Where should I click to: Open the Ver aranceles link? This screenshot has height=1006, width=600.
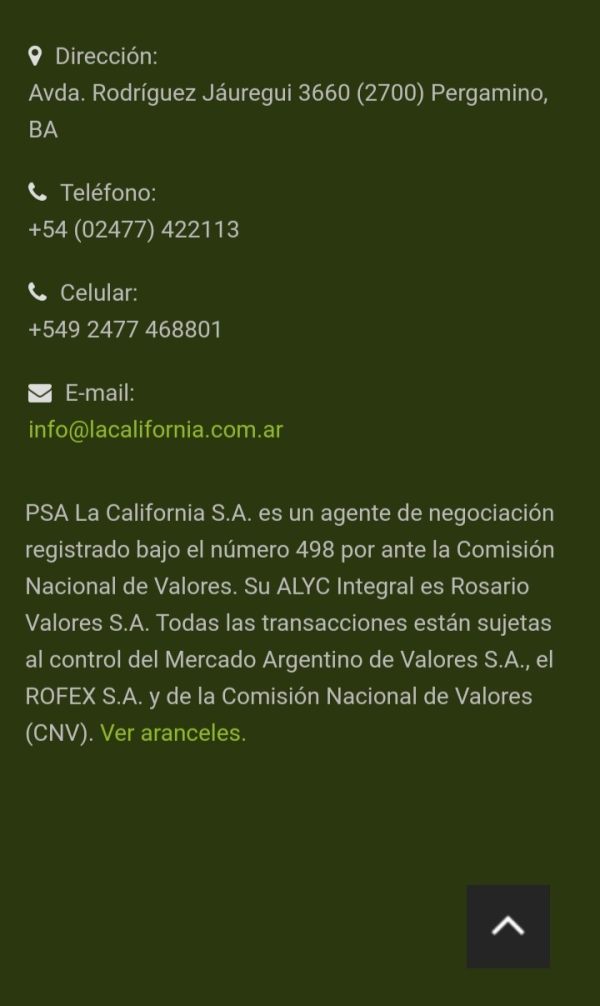pos(173,733)
